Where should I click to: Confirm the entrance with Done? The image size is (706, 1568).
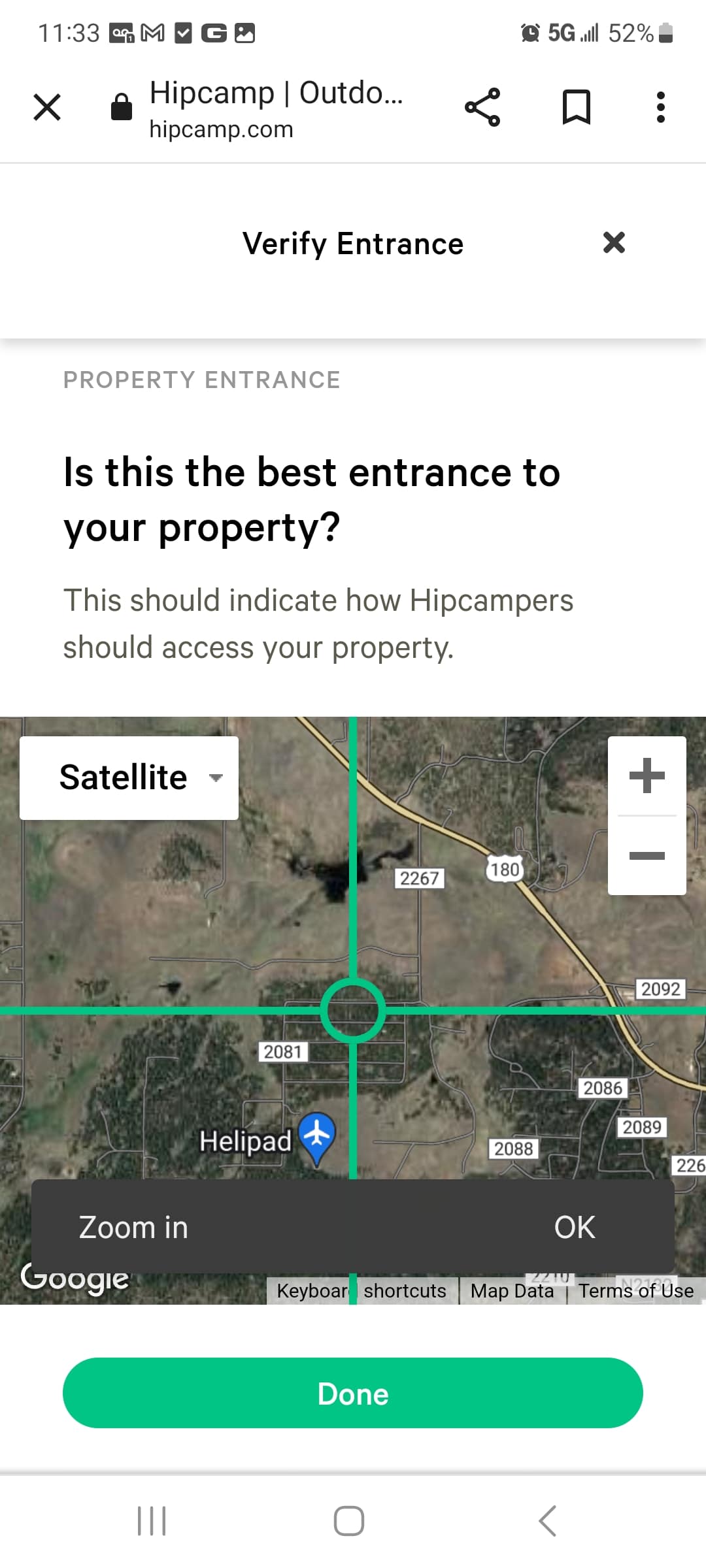[353, 1394]
